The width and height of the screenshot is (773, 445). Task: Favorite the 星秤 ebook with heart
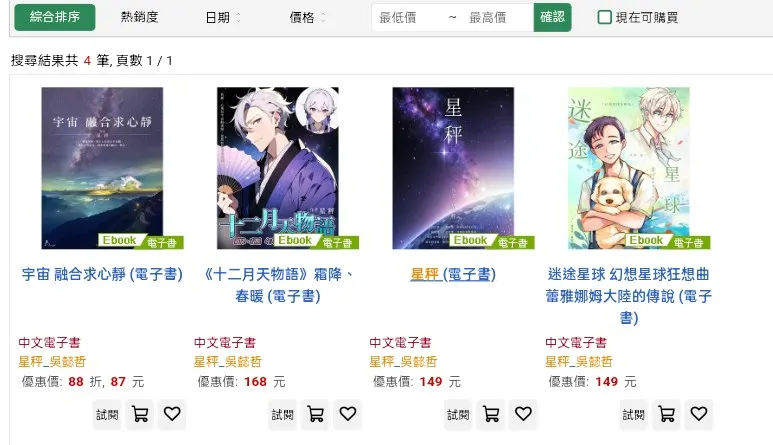(522, 414)
